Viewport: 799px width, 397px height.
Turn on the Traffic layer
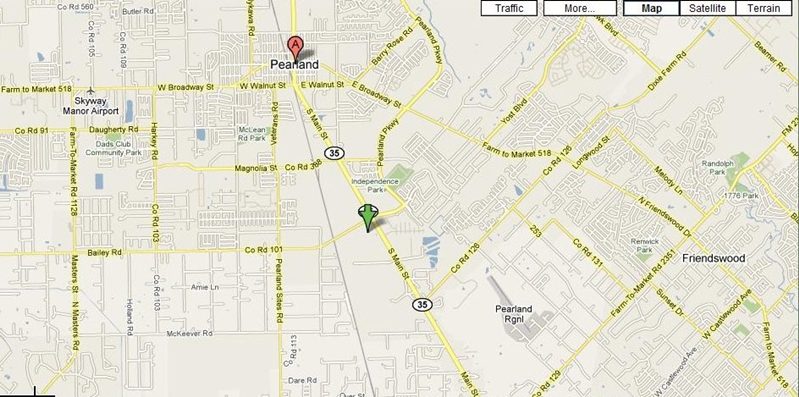[x=509, y=8]
